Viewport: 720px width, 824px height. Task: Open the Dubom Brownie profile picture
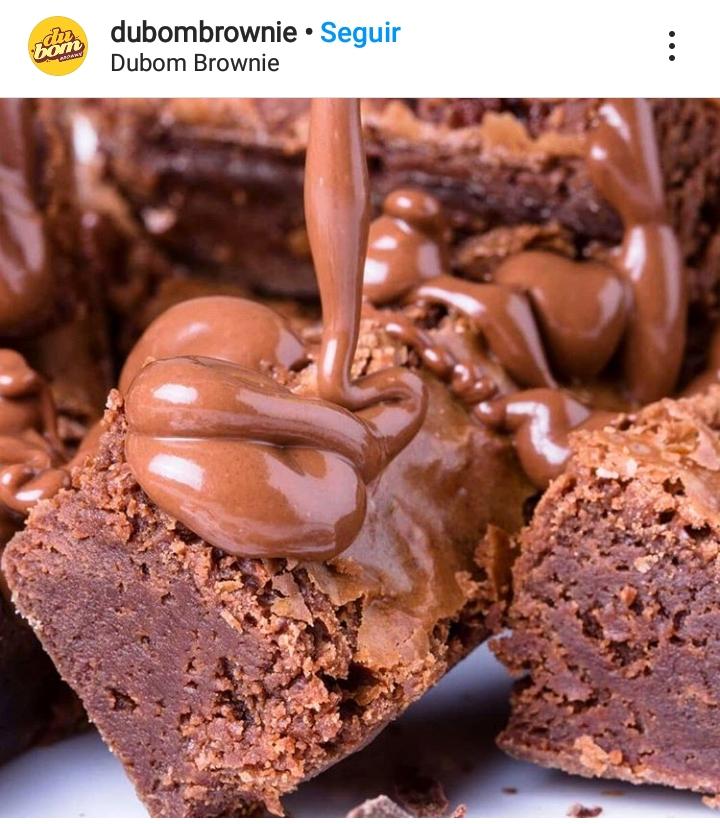point(58,46)
